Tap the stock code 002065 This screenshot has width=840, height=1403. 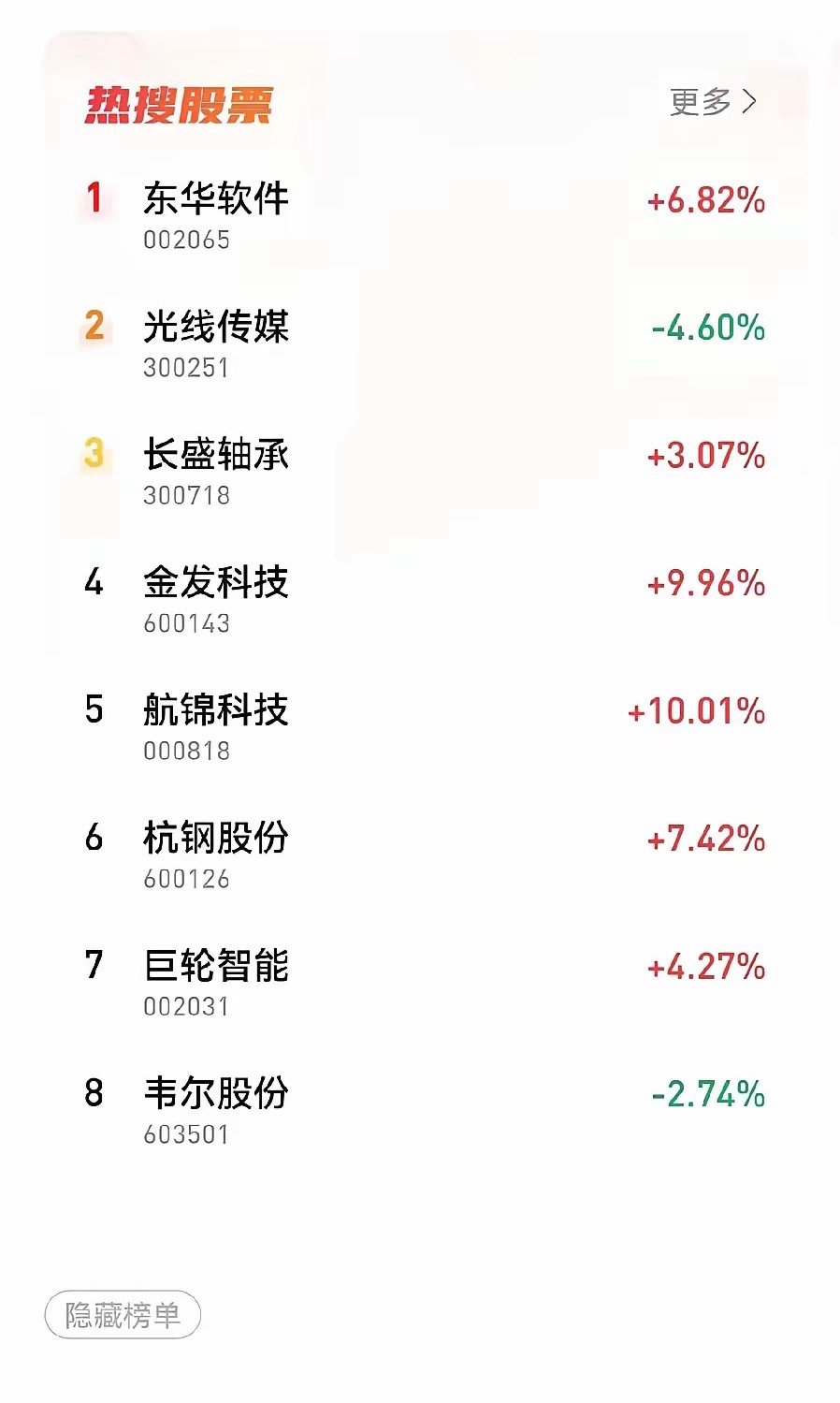pyautogui.click(x=188, y=239)
